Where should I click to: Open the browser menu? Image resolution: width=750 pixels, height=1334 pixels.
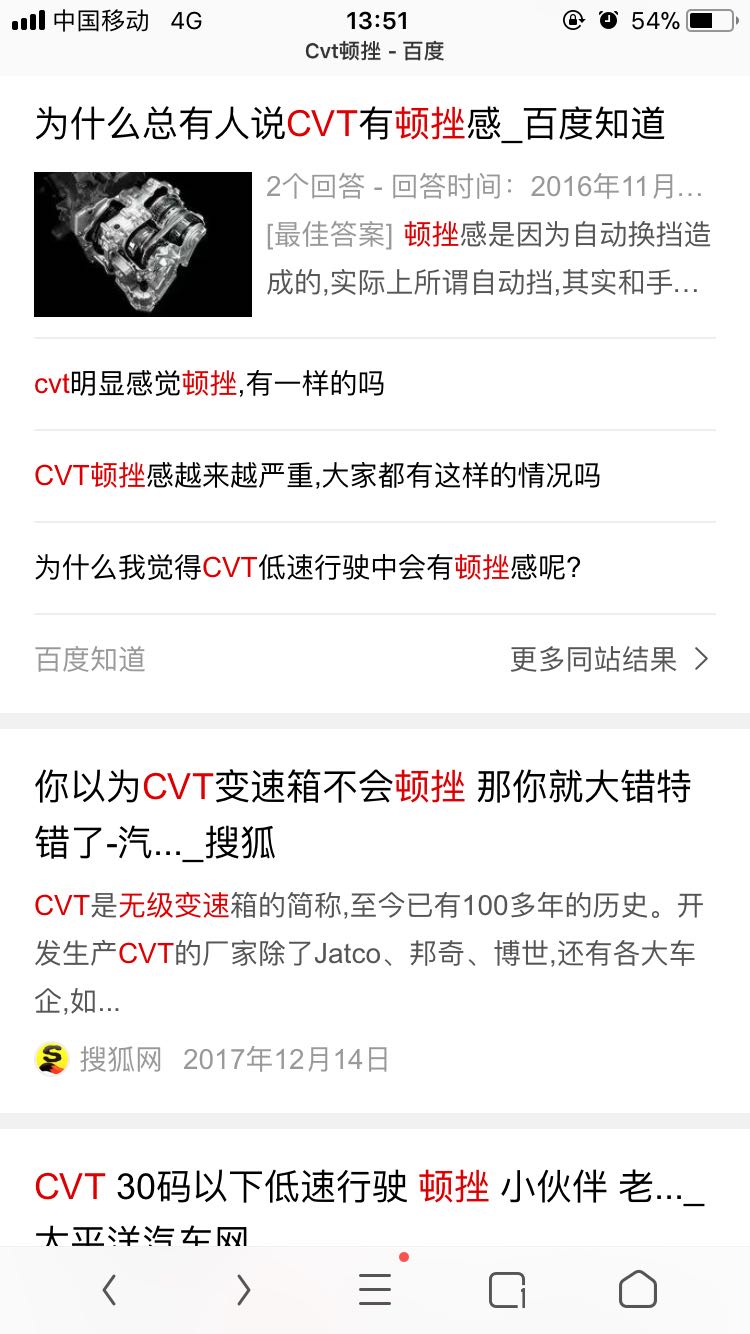tap(376, 1290)
